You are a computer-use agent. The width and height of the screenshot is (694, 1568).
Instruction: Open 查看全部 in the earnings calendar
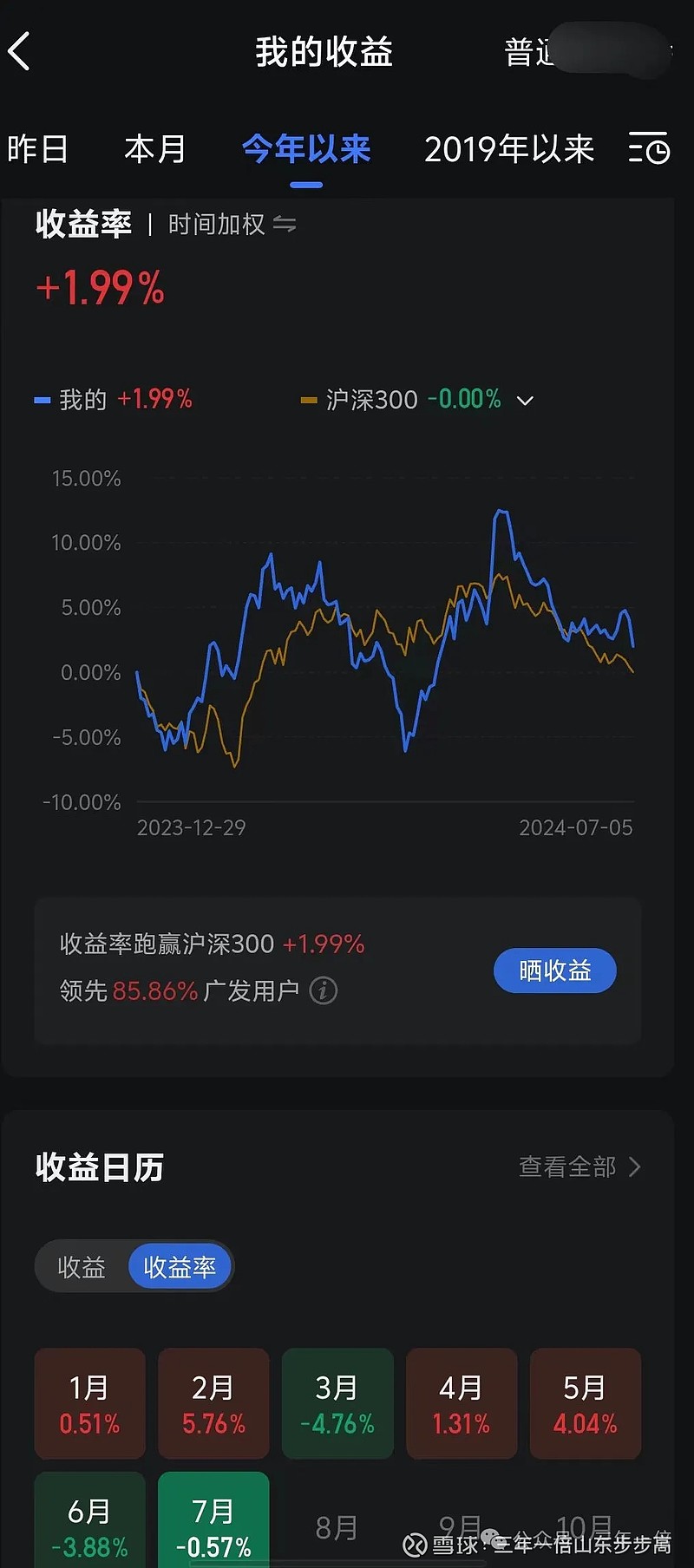579,1166
